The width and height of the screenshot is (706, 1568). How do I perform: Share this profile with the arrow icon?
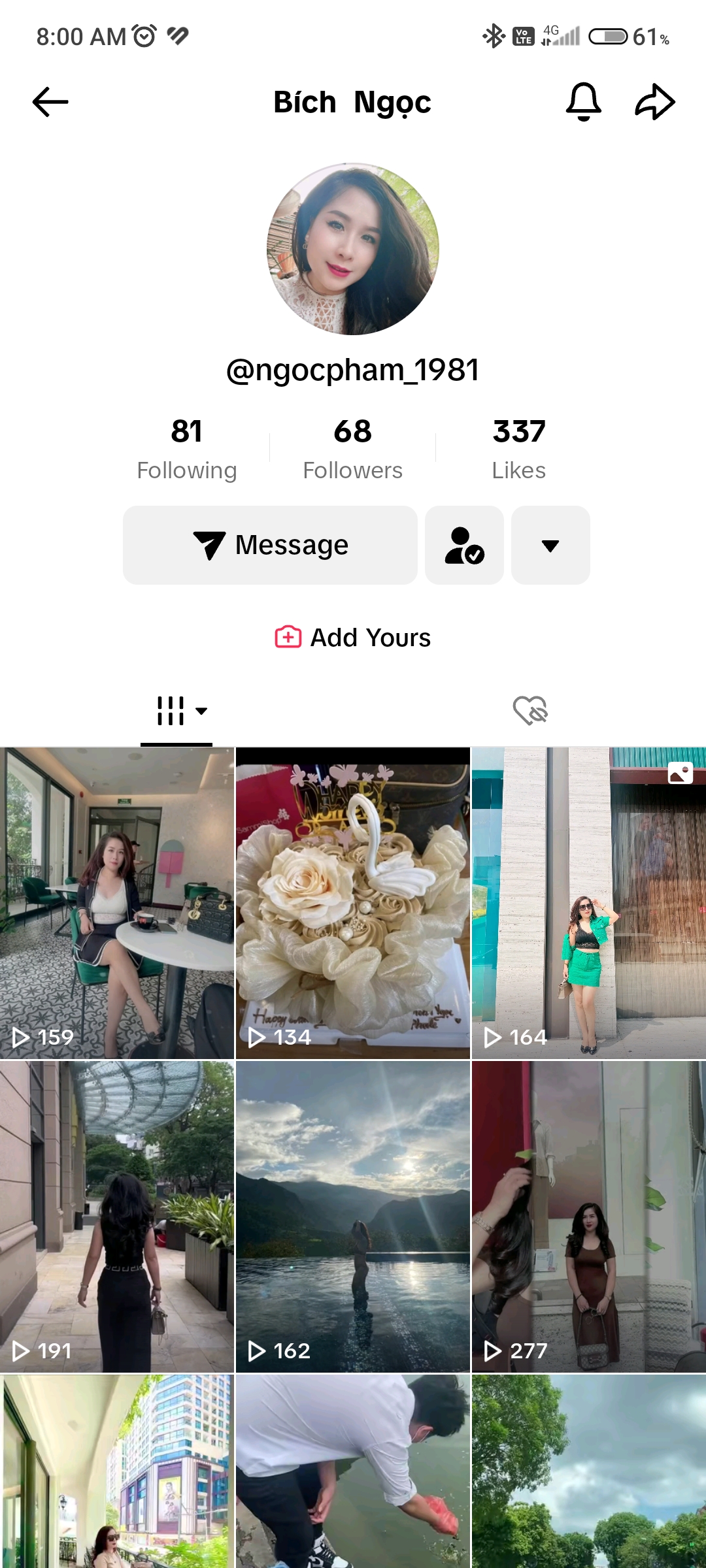pos(655,102)
